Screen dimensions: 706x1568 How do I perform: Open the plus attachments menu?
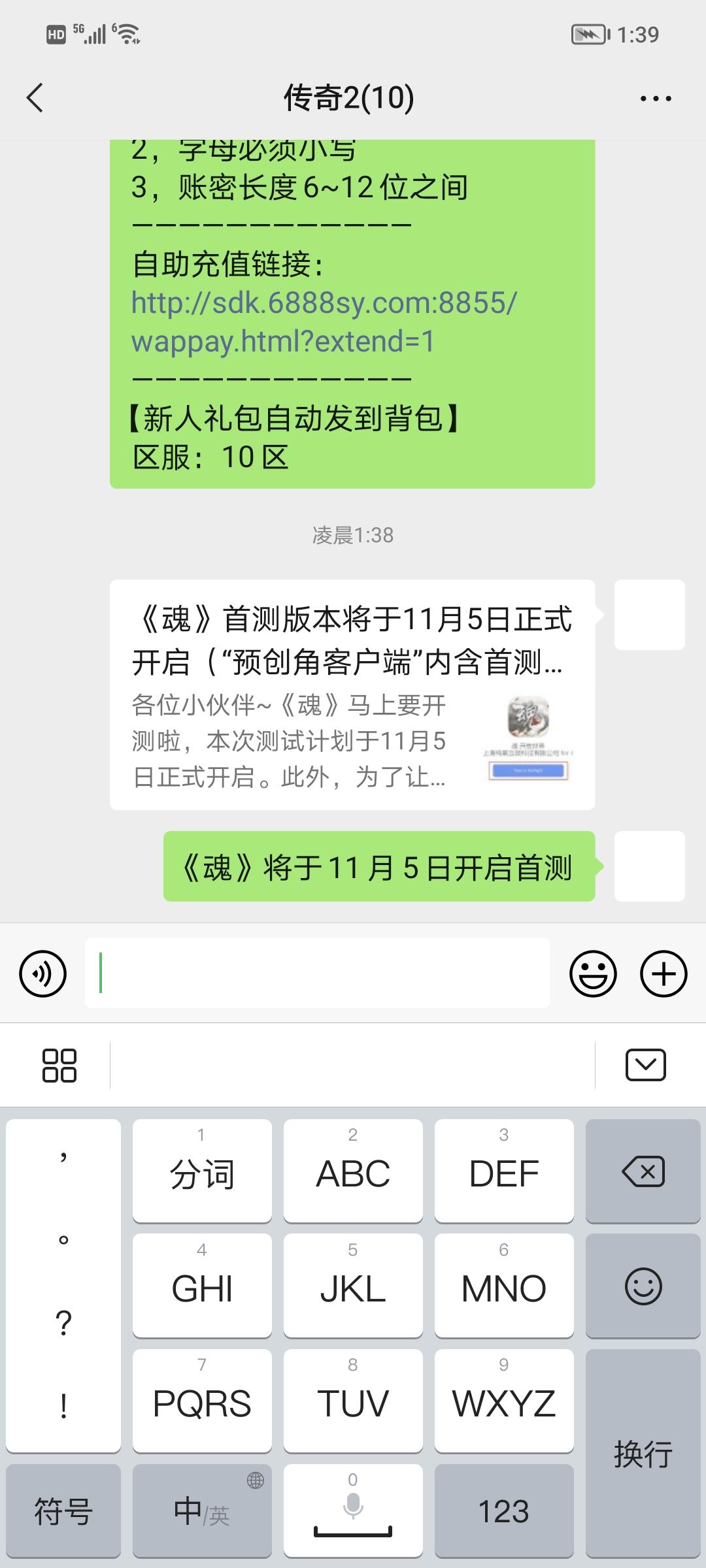click(x=664, y=973)
